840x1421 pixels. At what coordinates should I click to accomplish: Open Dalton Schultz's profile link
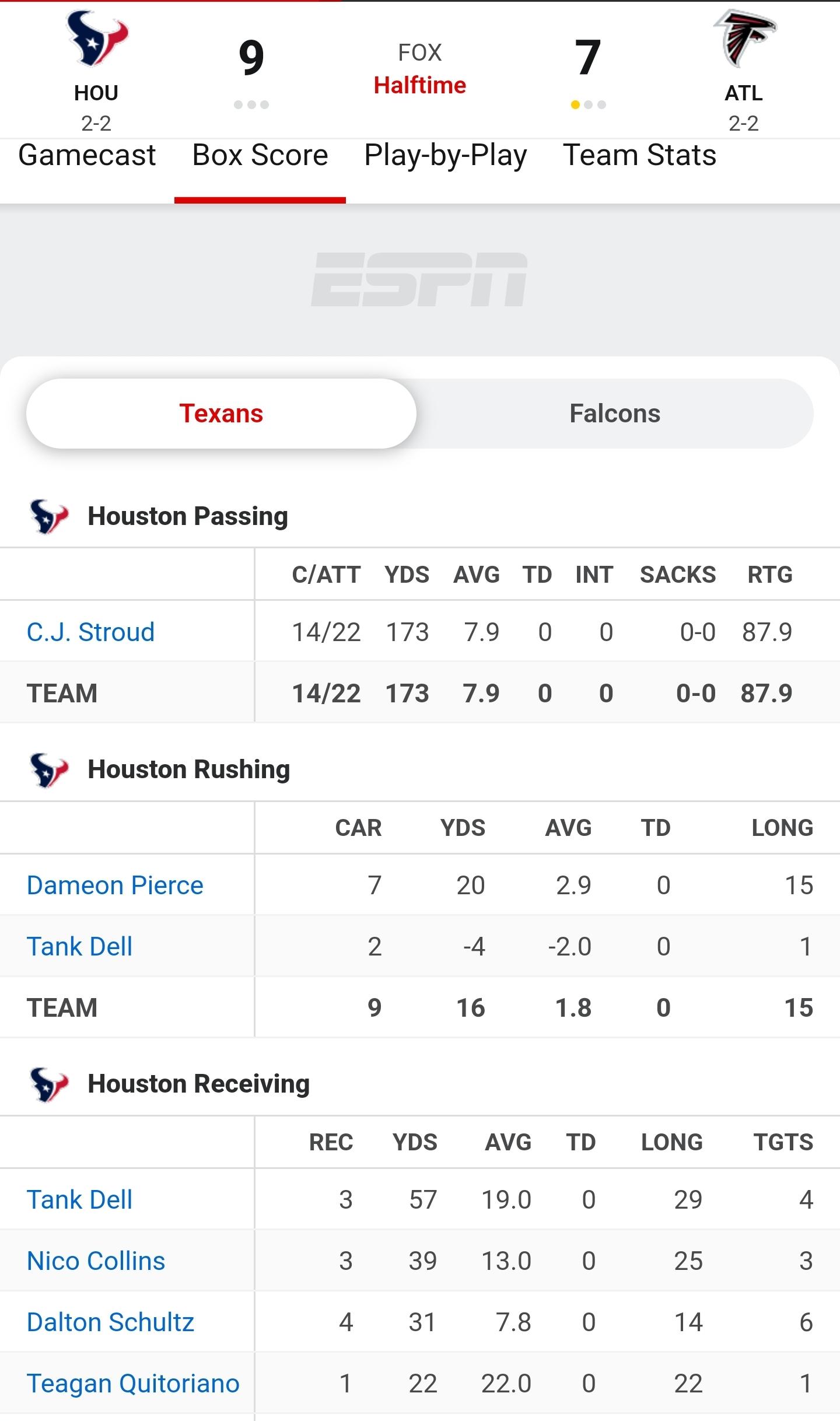pyautogui.click(x=110, y=1322)
